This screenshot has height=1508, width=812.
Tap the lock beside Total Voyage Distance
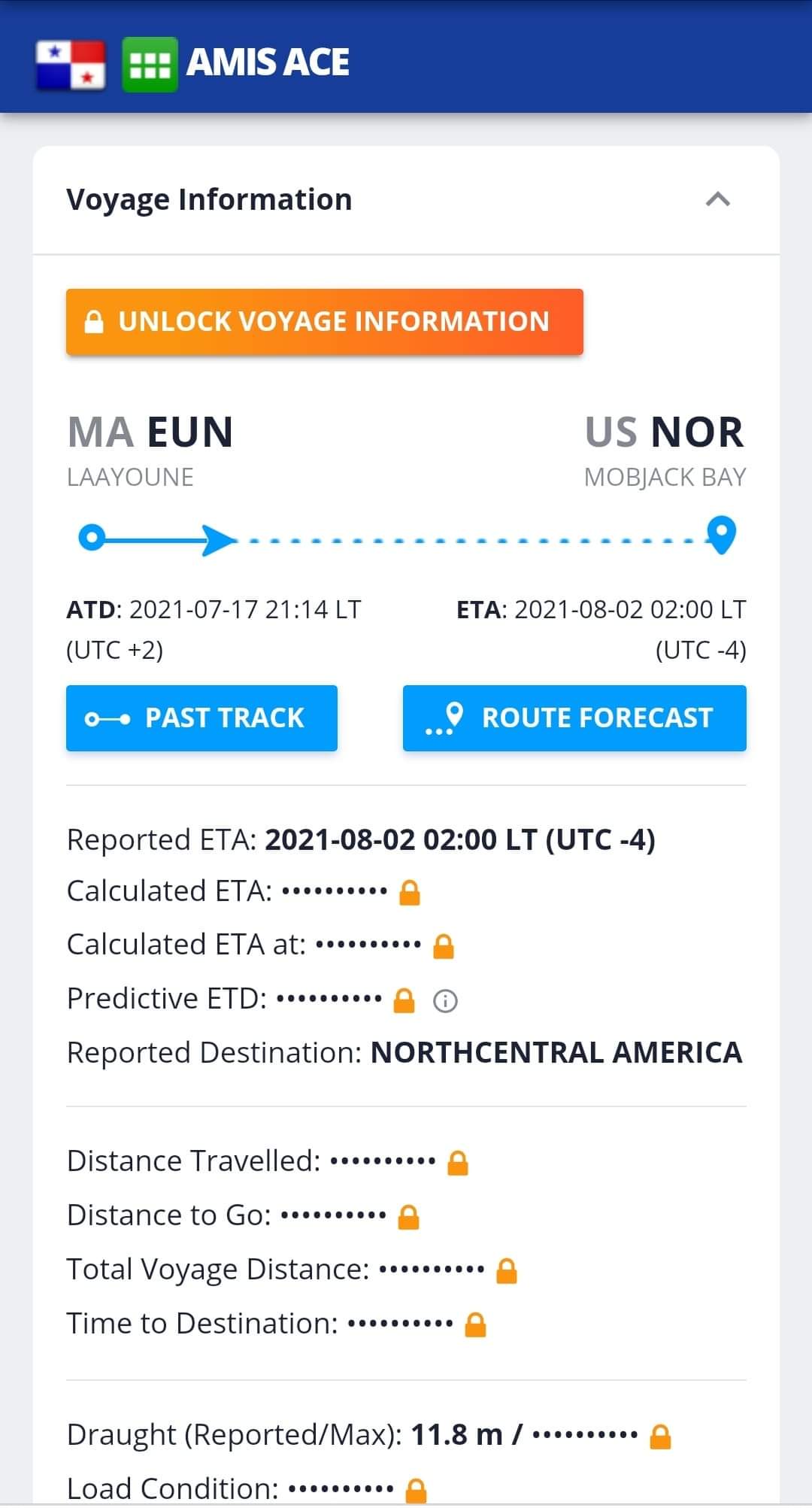coord(507,1270)
